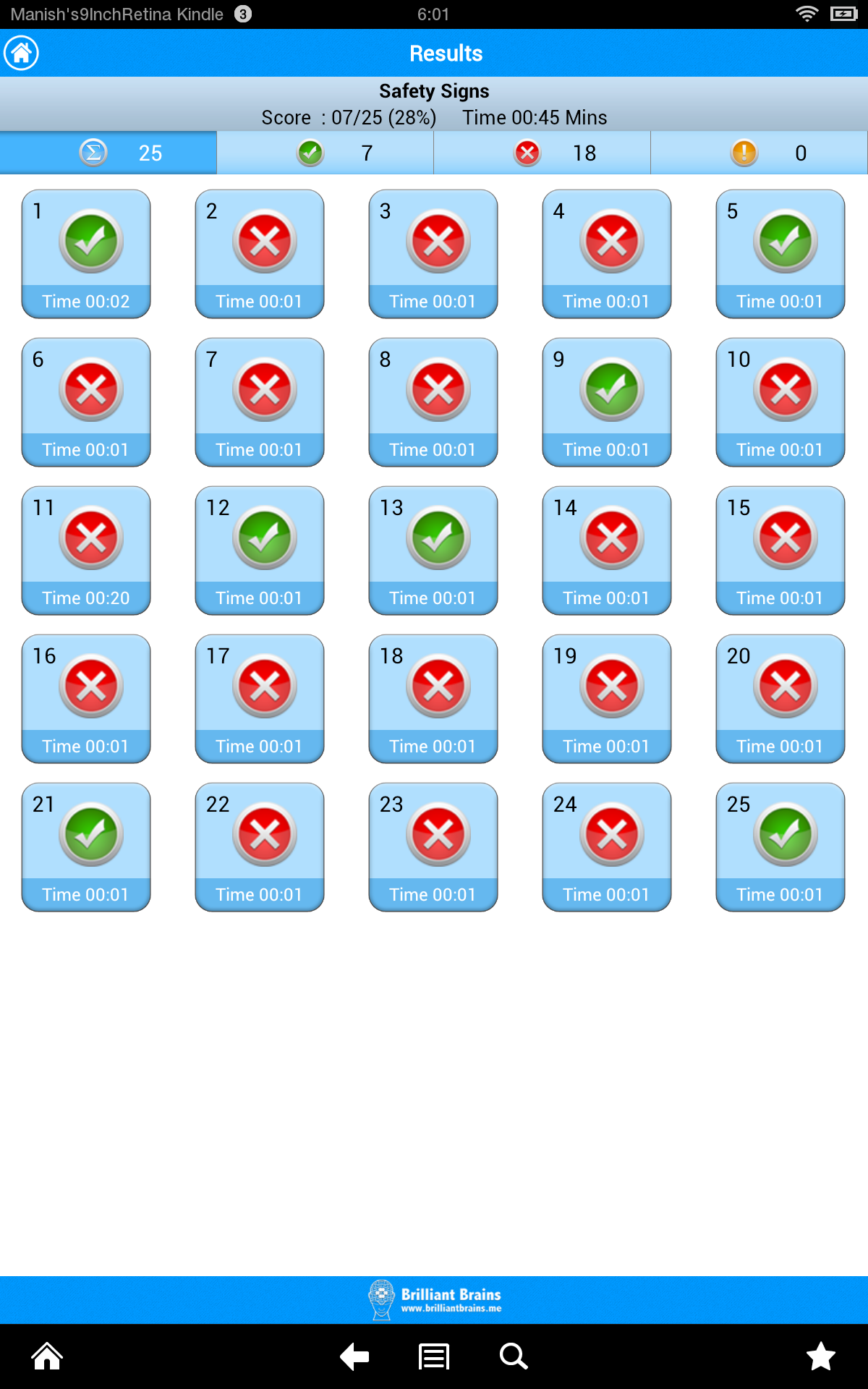Image resolution: width=868 pixels, height=1389 pixels.
Task: Select the Safety Signs header
Action: tap(434, 91)
